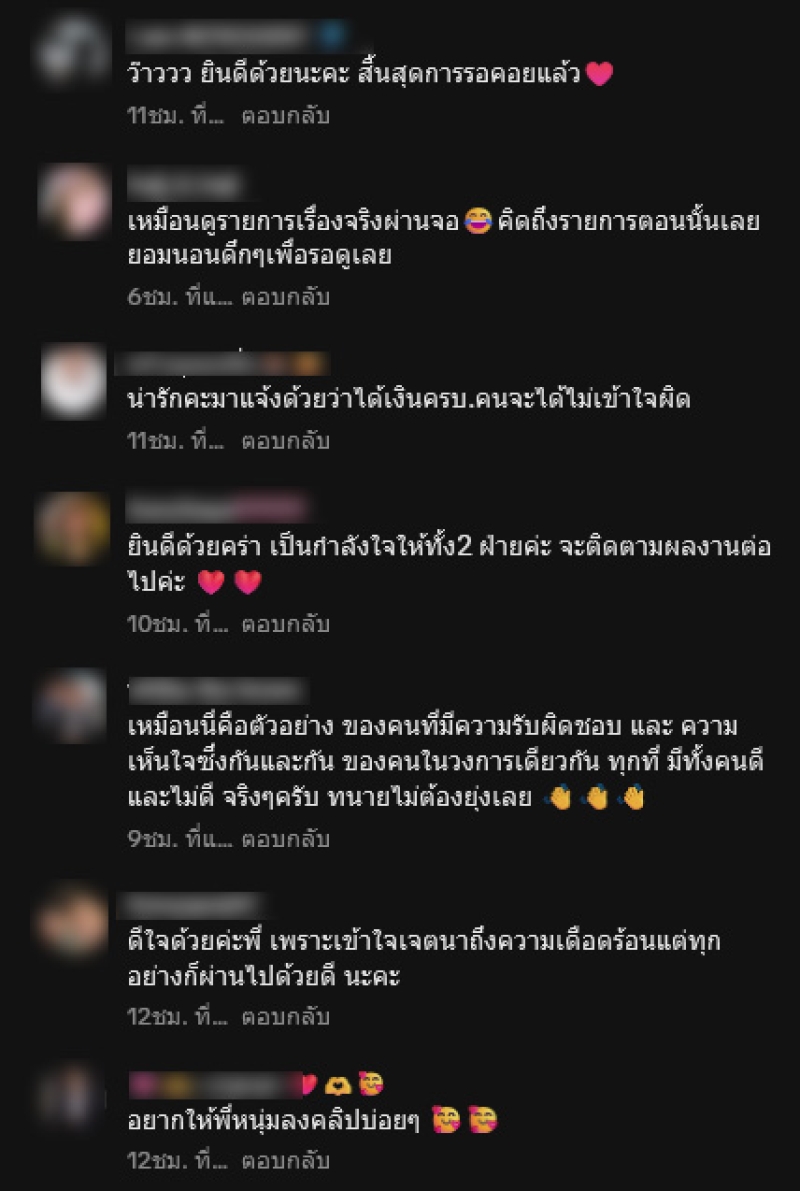
Task: Reply to the comment mentioning ทนายไม่ต้องยุ่งเลย
Action: tap(285, 839)
